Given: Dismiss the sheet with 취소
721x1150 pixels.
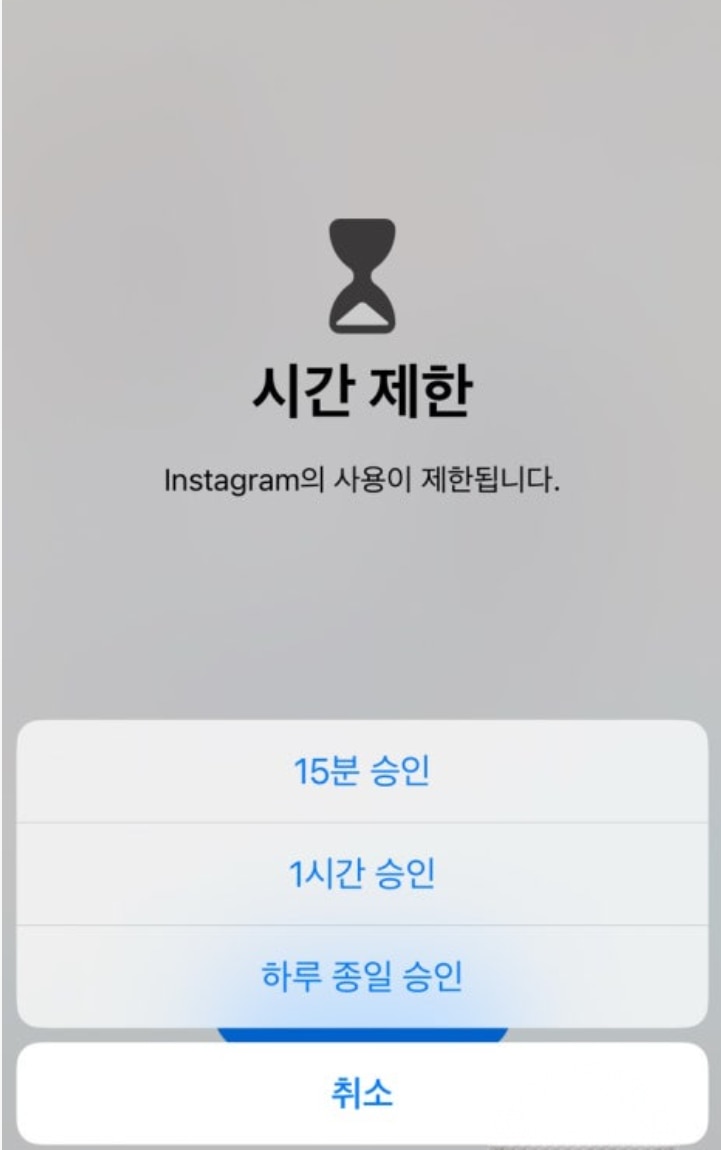Looking at the screenshot, I should tap(361, 1092).
